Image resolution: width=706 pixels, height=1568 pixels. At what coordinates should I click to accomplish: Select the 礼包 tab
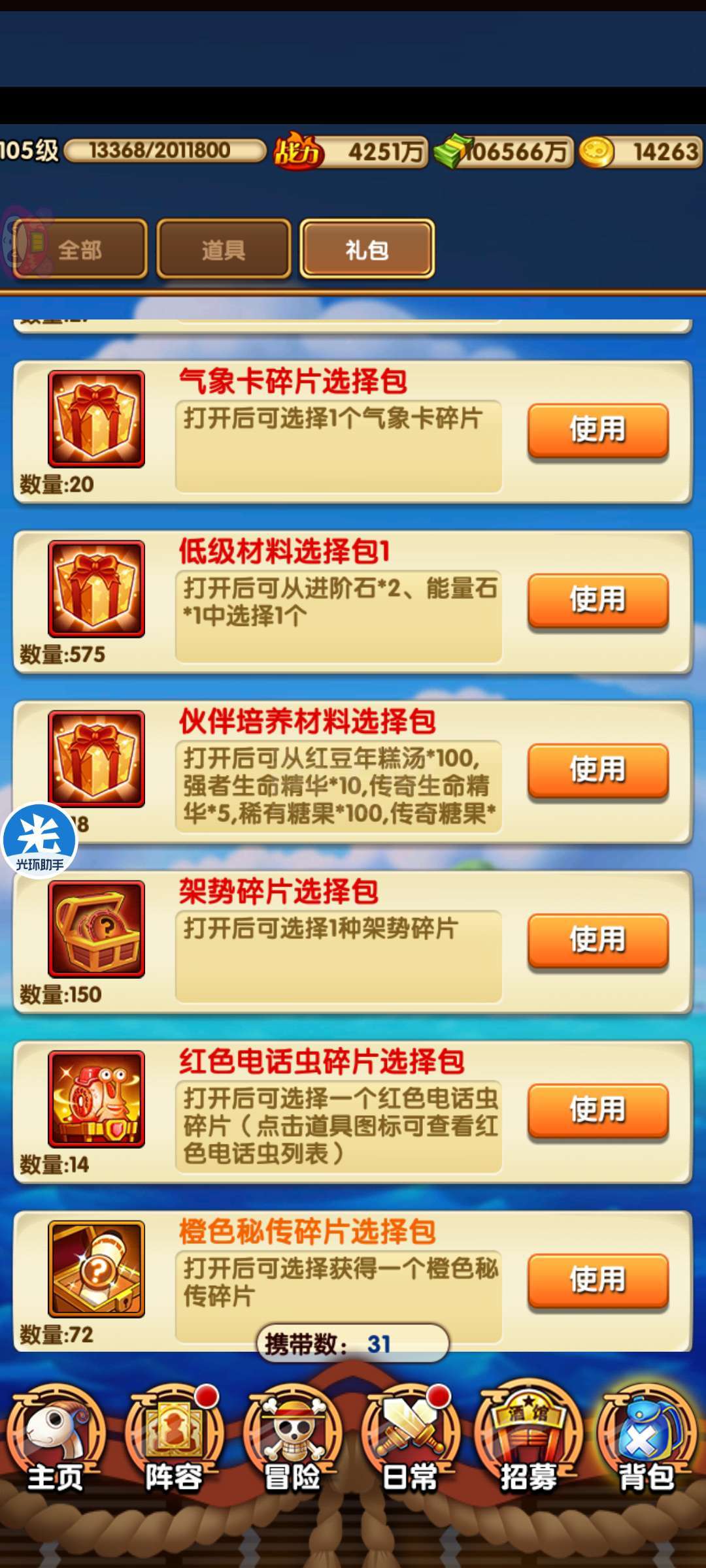coord(367,249)
